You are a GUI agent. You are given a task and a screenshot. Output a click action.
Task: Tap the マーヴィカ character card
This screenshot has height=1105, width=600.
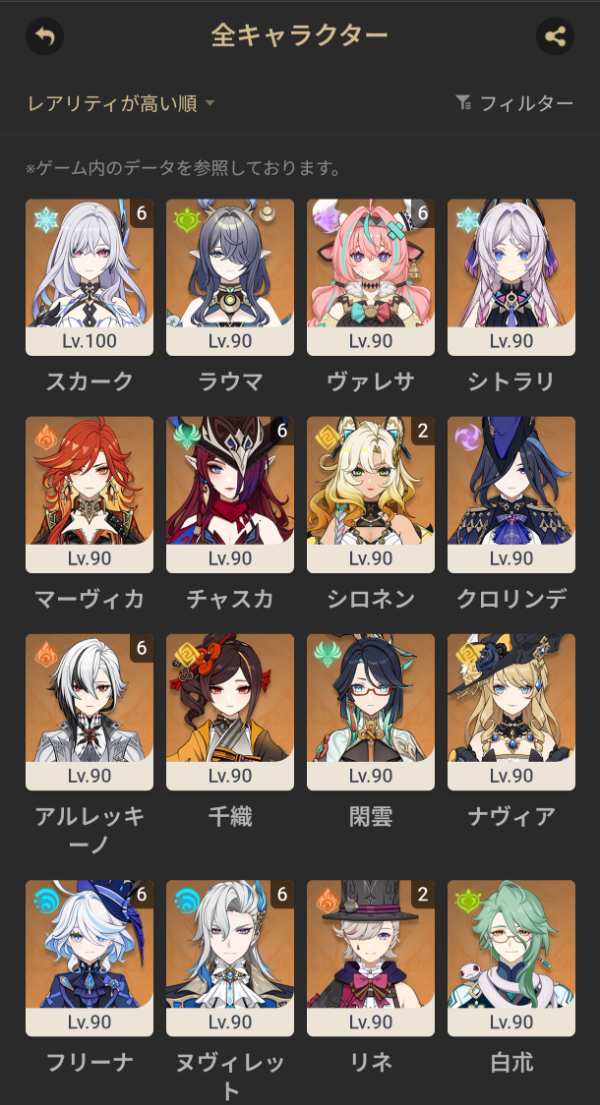[x=89, y=494]
